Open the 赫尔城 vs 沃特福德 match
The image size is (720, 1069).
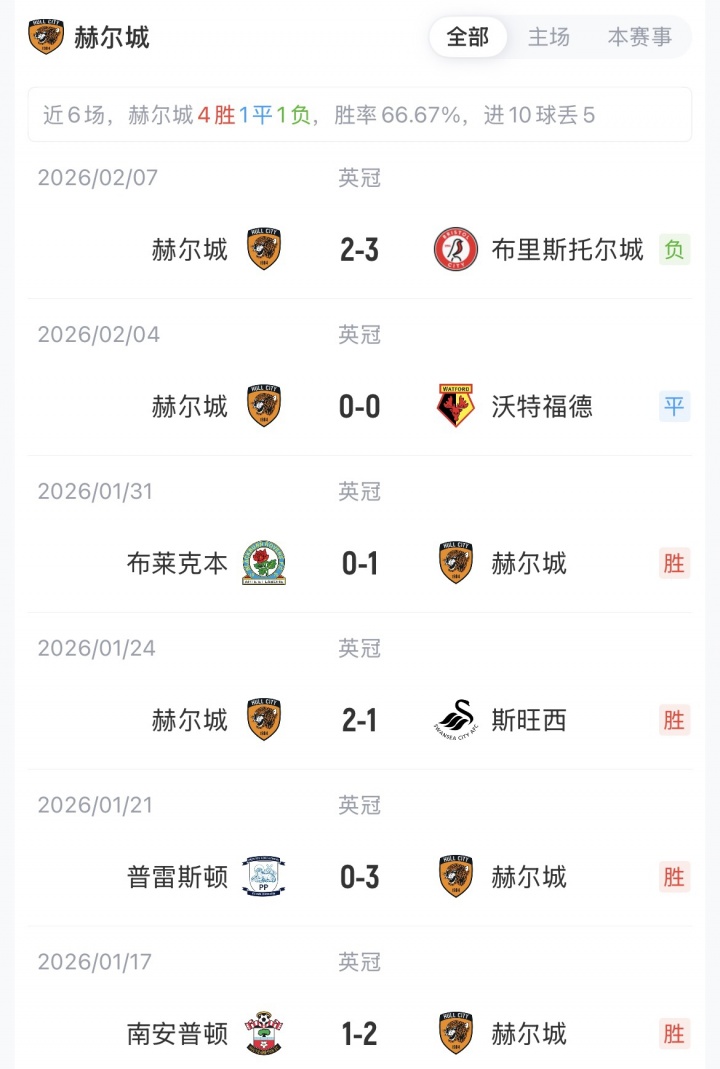[x=360, y=406]
